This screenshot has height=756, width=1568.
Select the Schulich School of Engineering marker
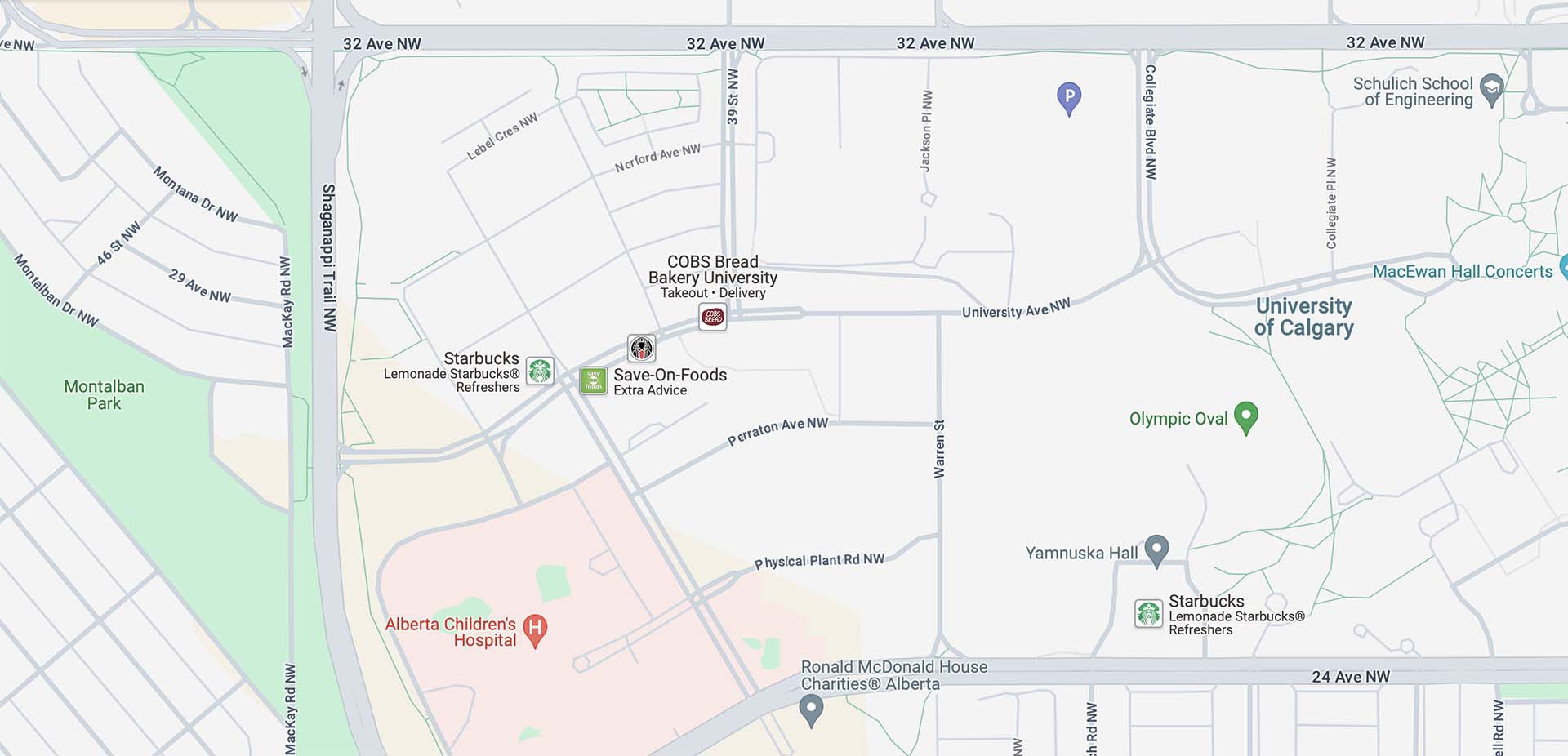[x=1491, y=90]
